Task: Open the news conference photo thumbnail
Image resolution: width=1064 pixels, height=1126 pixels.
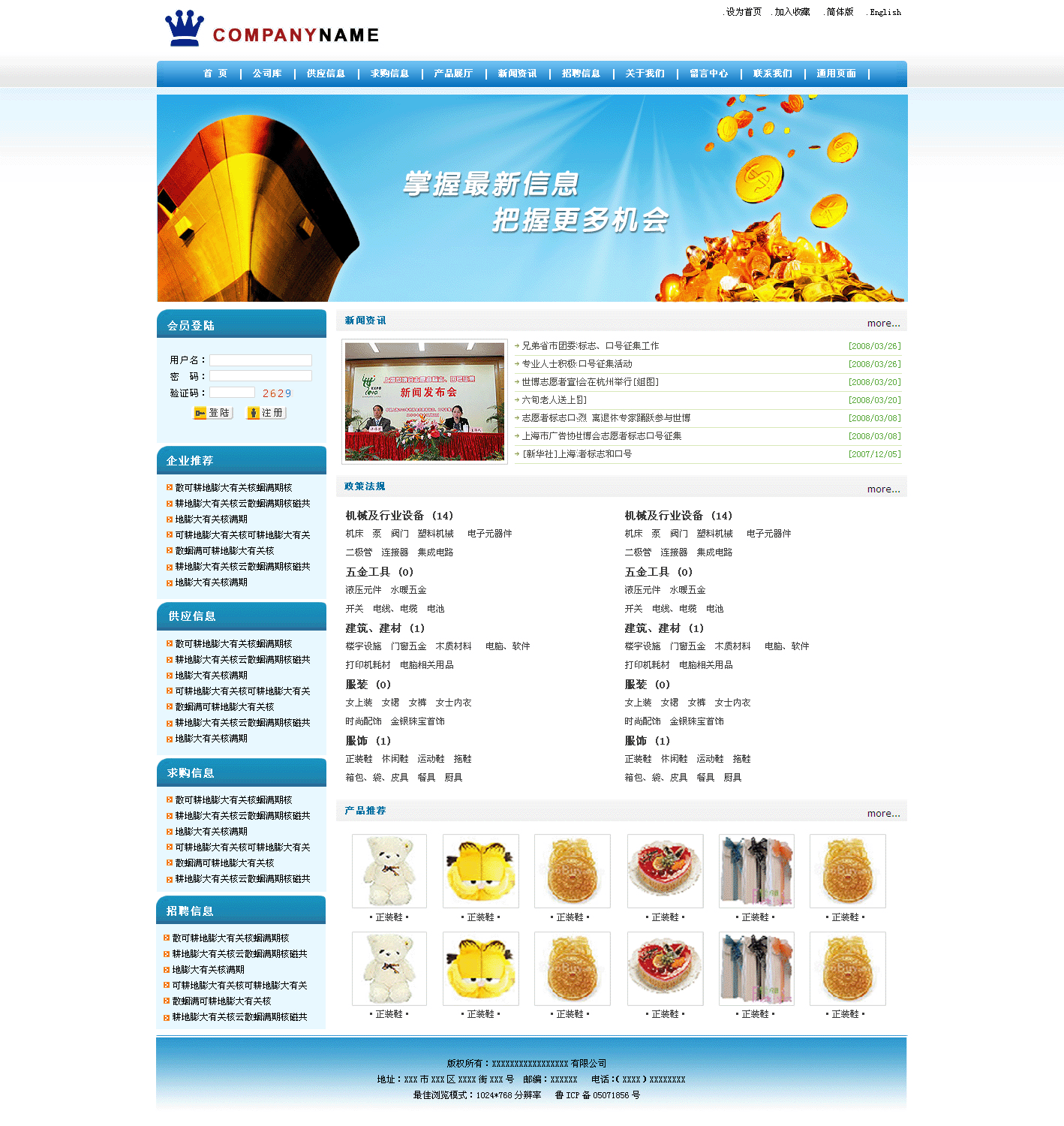Action: click(425, 402)
